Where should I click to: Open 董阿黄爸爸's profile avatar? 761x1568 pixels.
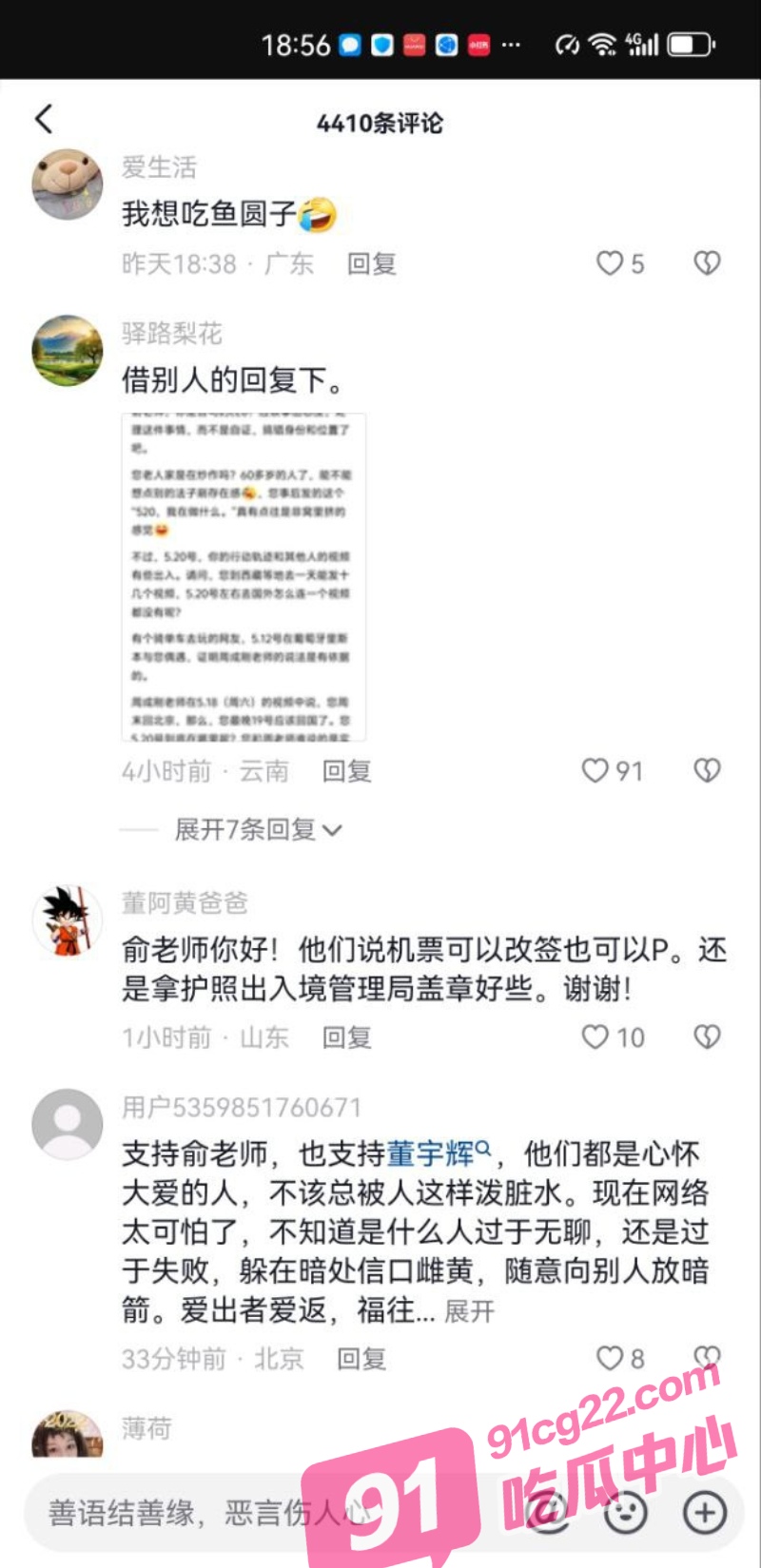point(68,920)
